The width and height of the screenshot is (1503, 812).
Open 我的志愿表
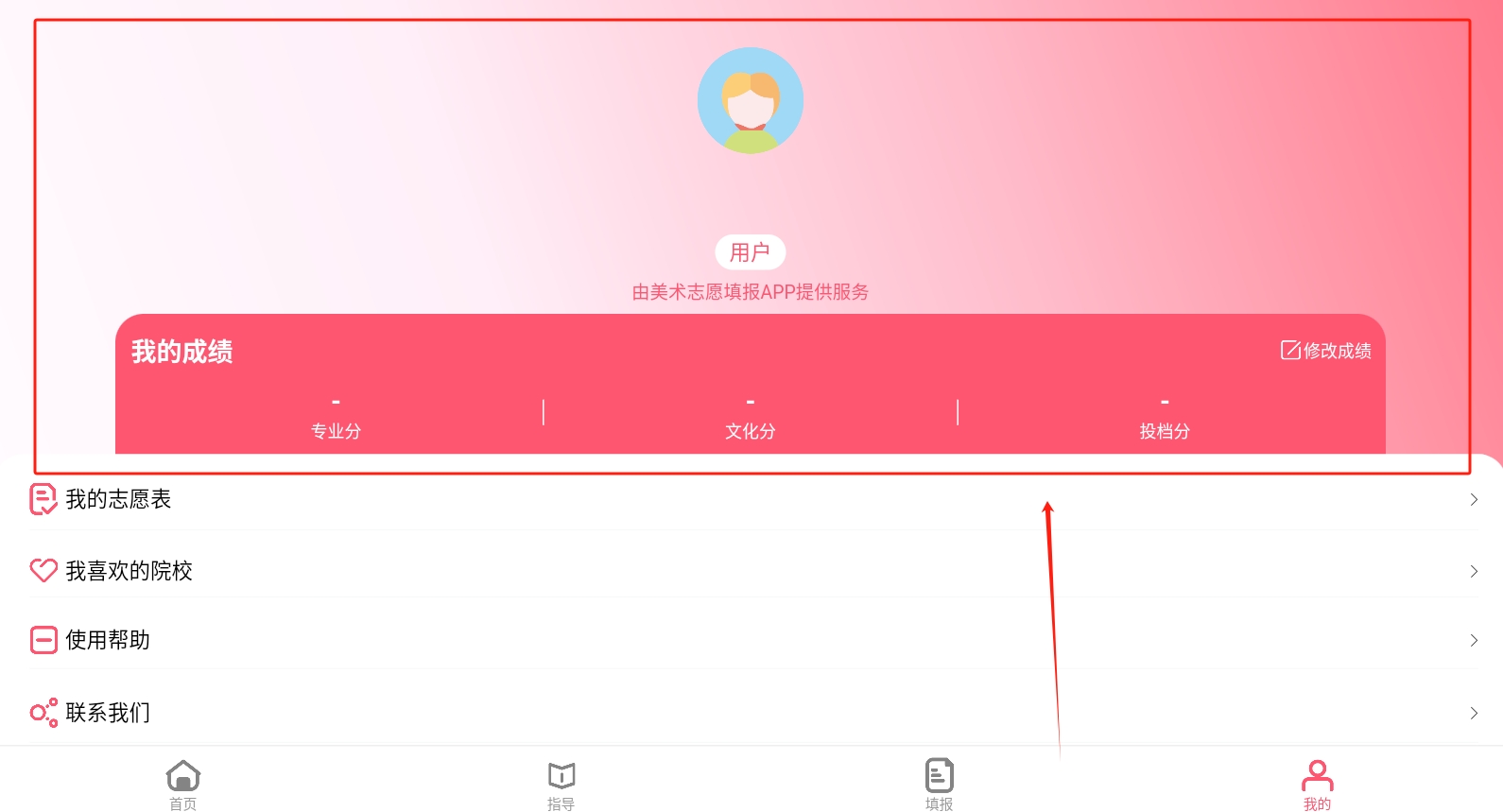pos(751,499)
